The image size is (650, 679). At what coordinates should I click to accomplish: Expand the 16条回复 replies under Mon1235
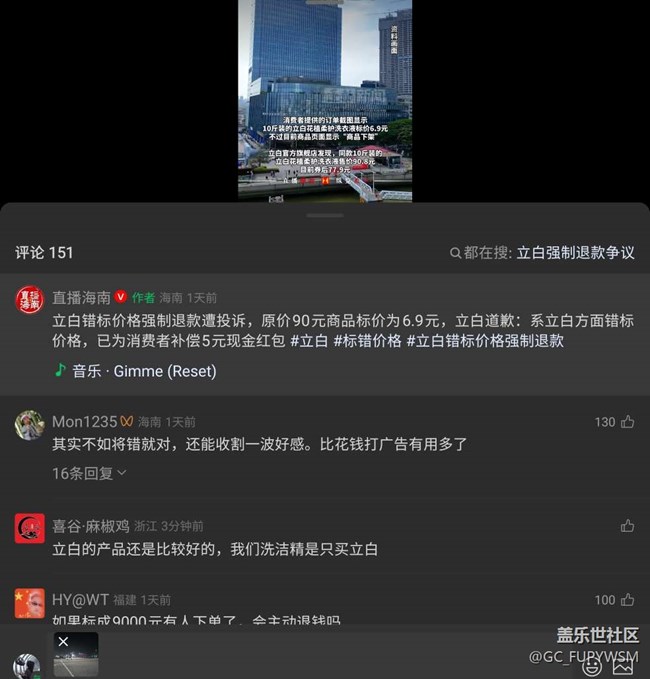[89, 473]
